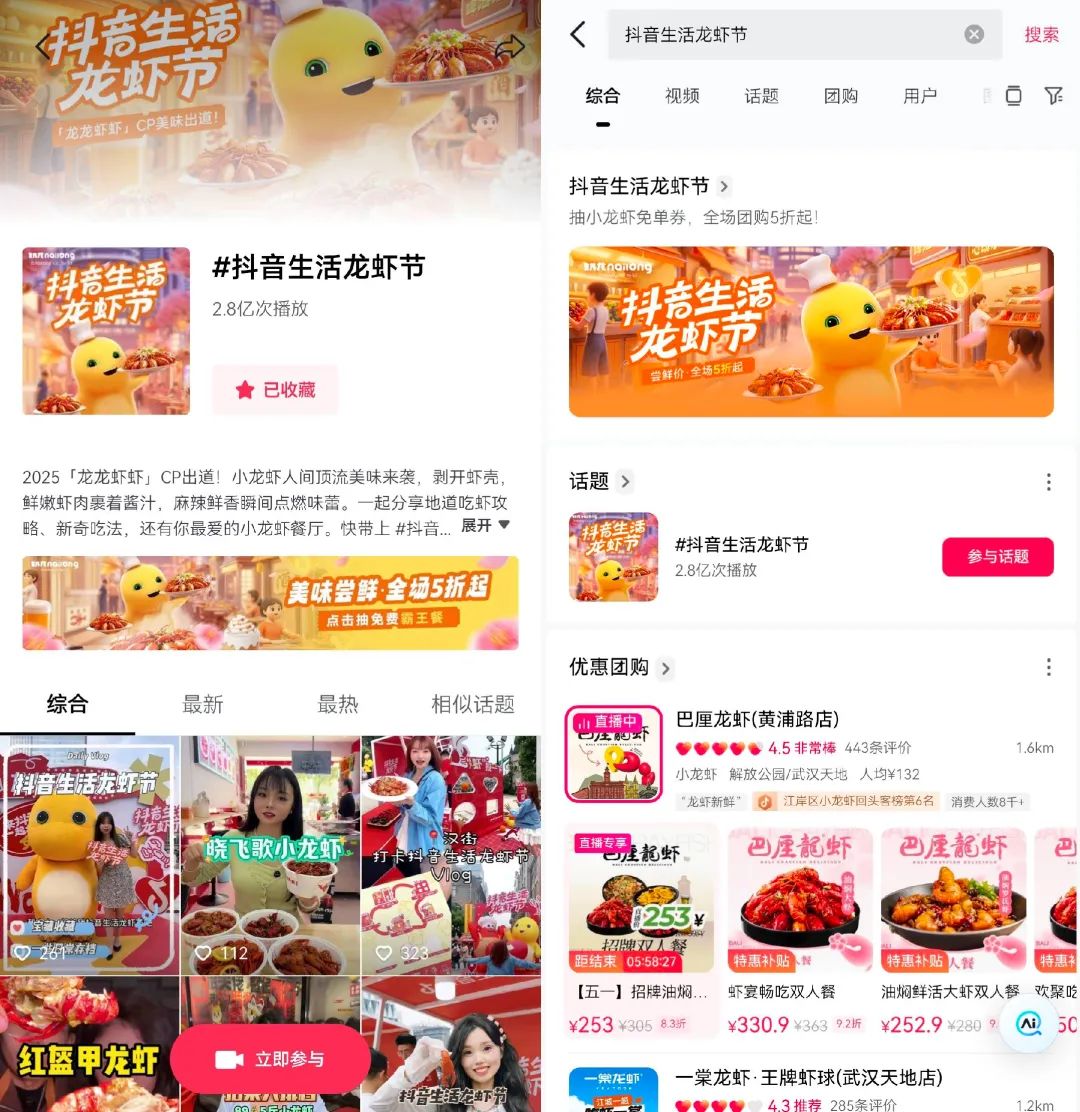Clear the search box text
Viewport: 1080px width, 1112px height.
click(974, 35)
